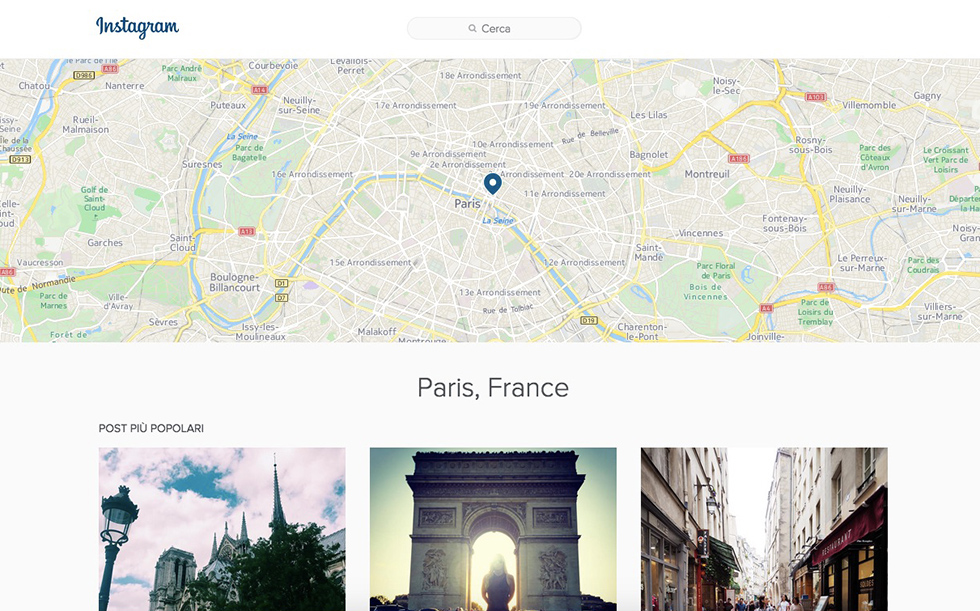Open the Notre-Dame cathedral post
Image resolution: width=980 pixels, height=611 pixels.
tap(222, 528)
